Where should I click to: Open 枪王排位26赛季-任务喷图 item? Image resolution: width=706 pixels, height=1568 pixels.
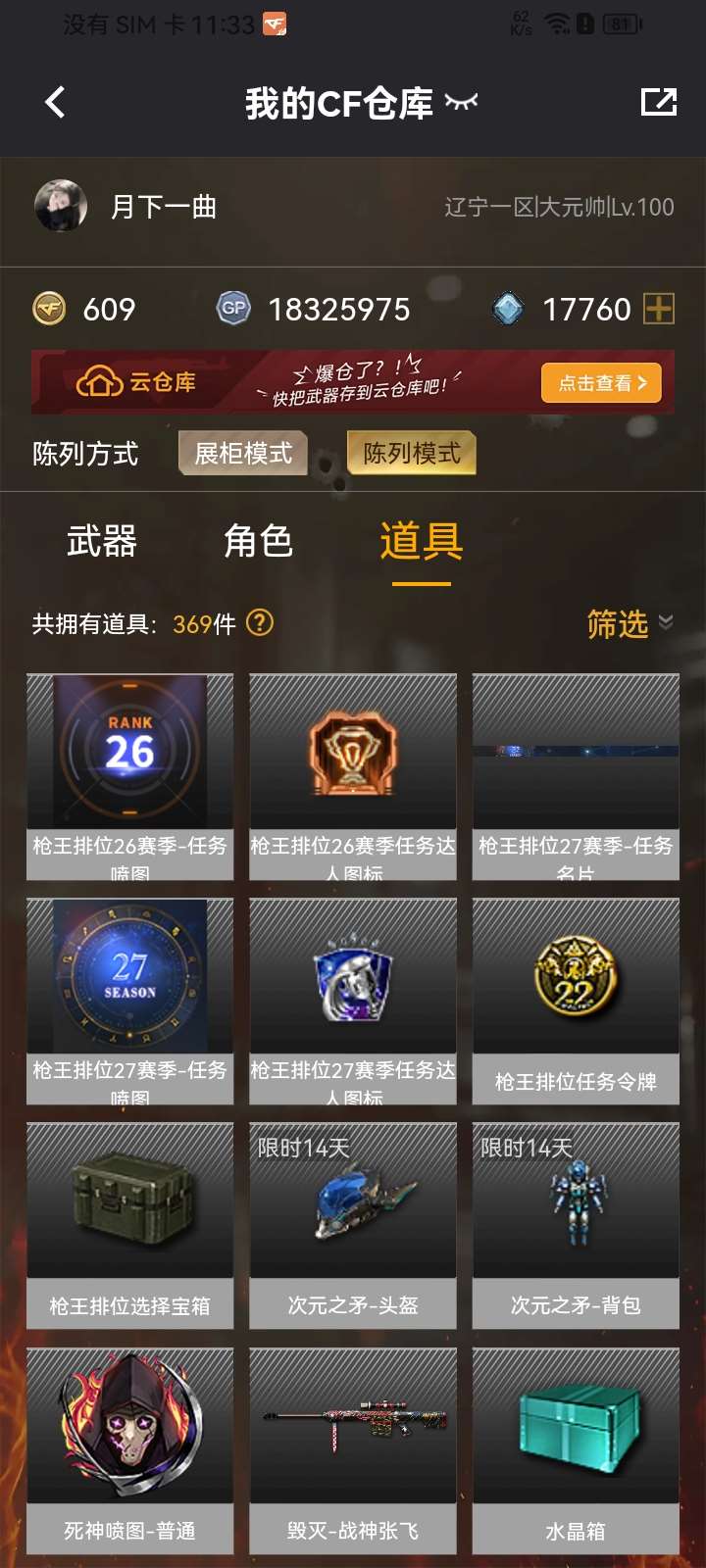pyautogui.click(x=130, y=775)
